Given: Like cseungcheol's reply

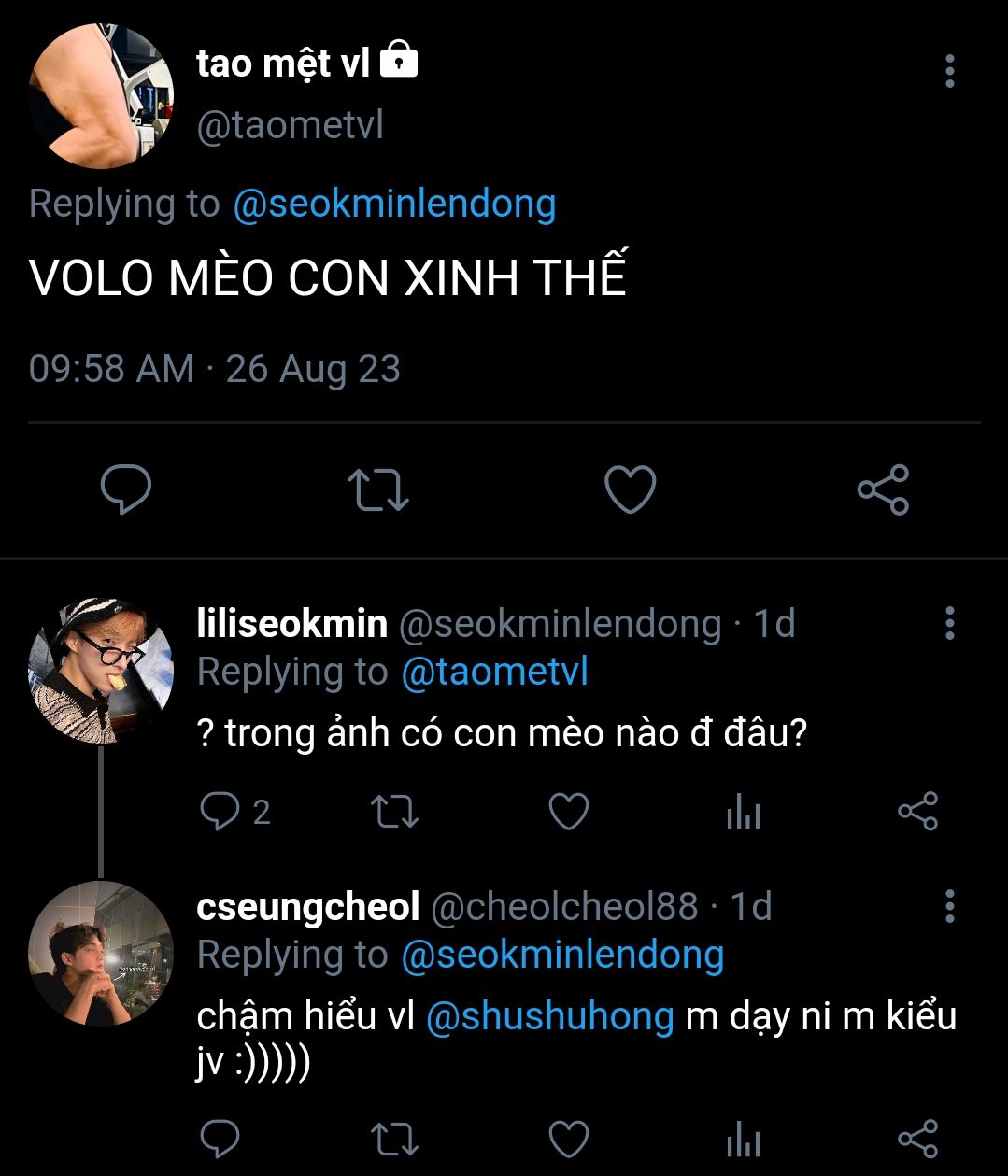Looking at the screenshot, I should coord(568,1139).
